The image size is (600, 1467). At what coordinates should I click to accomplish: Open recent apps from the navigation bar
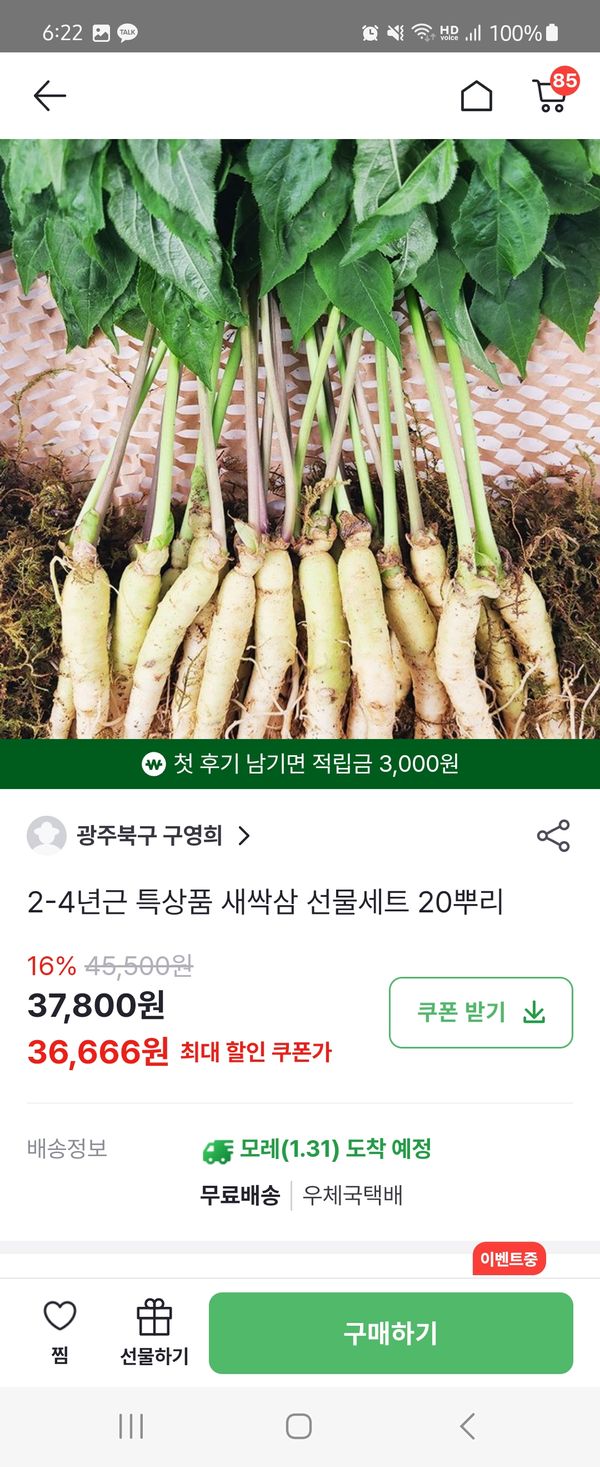pos(131,1426)
